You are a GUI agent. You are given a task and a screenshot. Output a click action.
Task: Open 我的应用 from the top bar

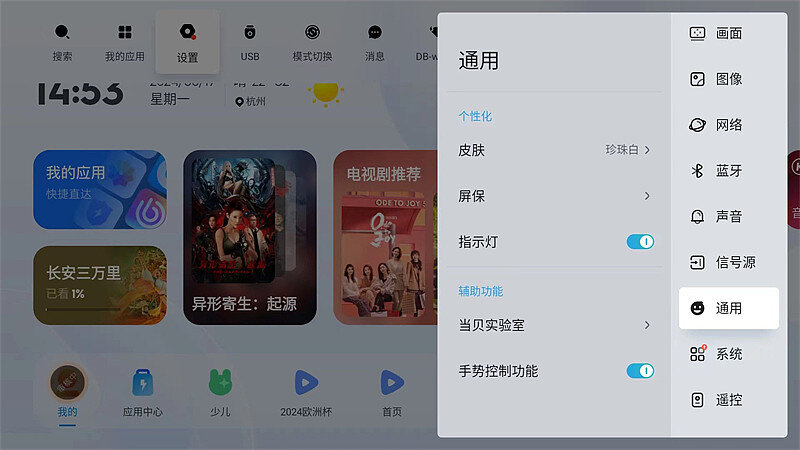(125, 41)
